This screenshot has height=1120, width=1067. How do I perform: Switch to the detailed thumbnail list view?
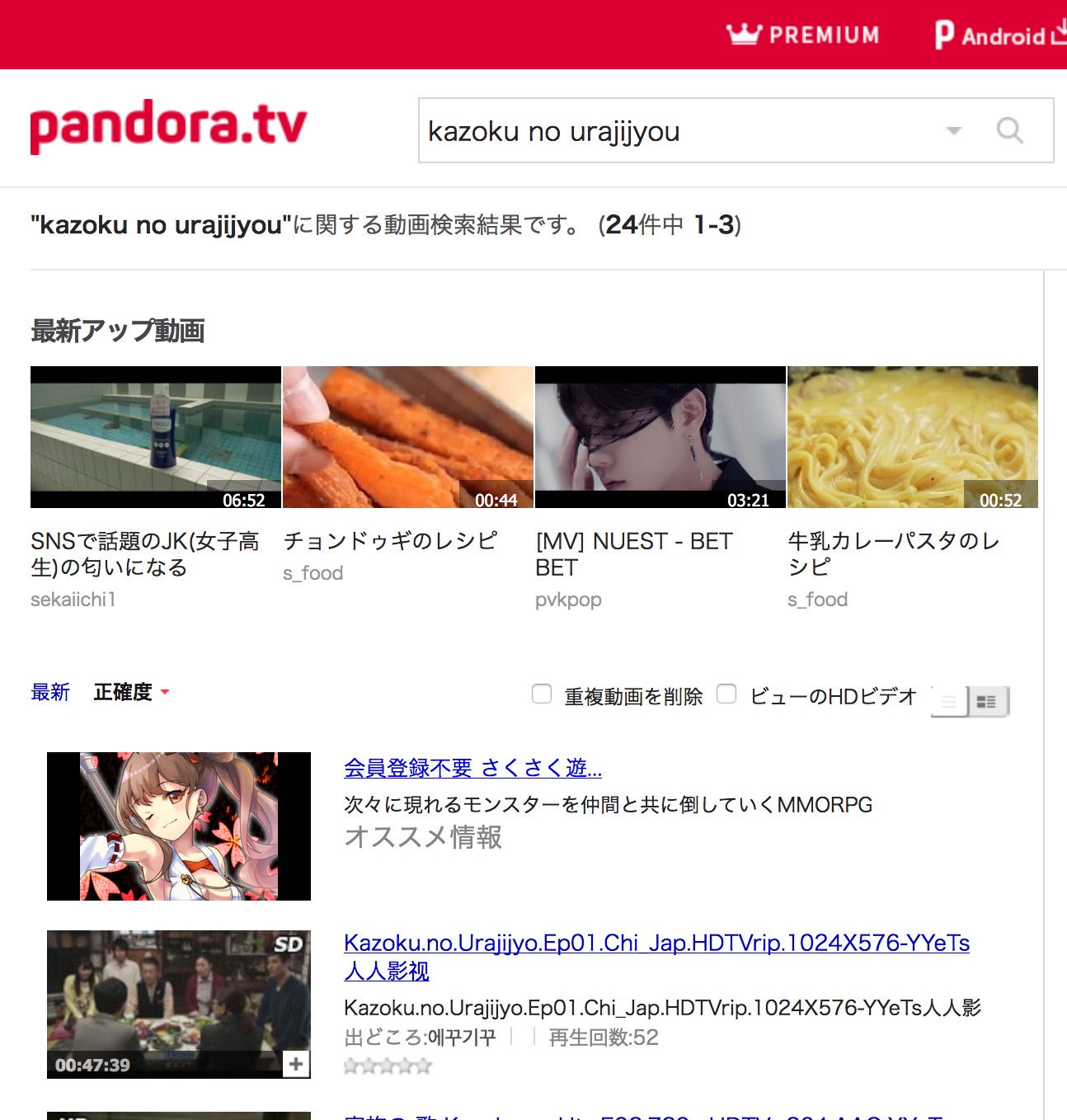[987, 702]
